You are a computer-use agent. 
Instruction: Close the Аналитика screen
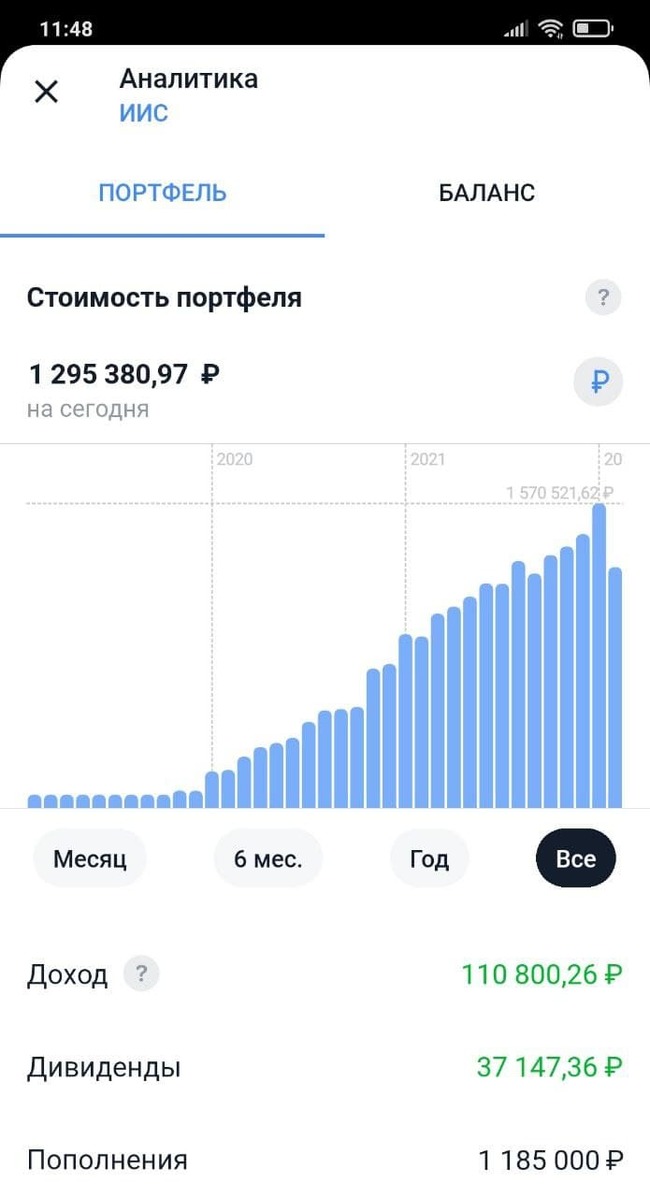pyautogui.click(x=46, y=92)
